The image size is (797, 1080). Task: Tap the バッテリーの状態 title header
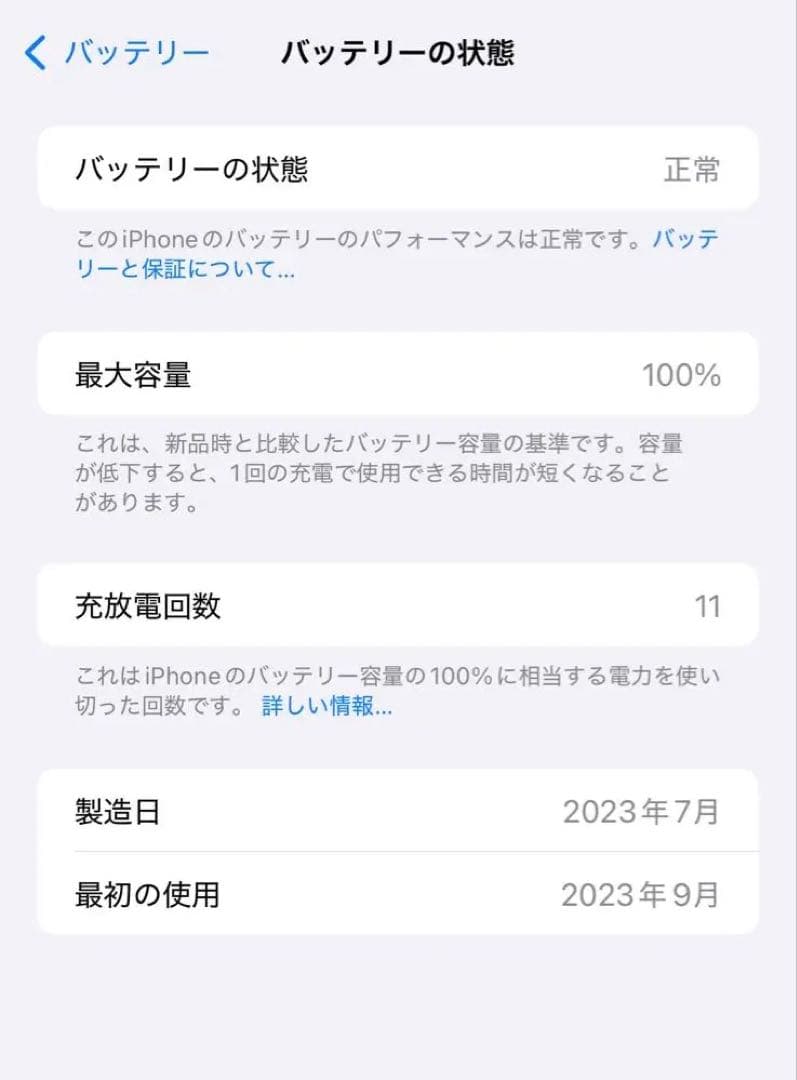[x=398, y=53]
